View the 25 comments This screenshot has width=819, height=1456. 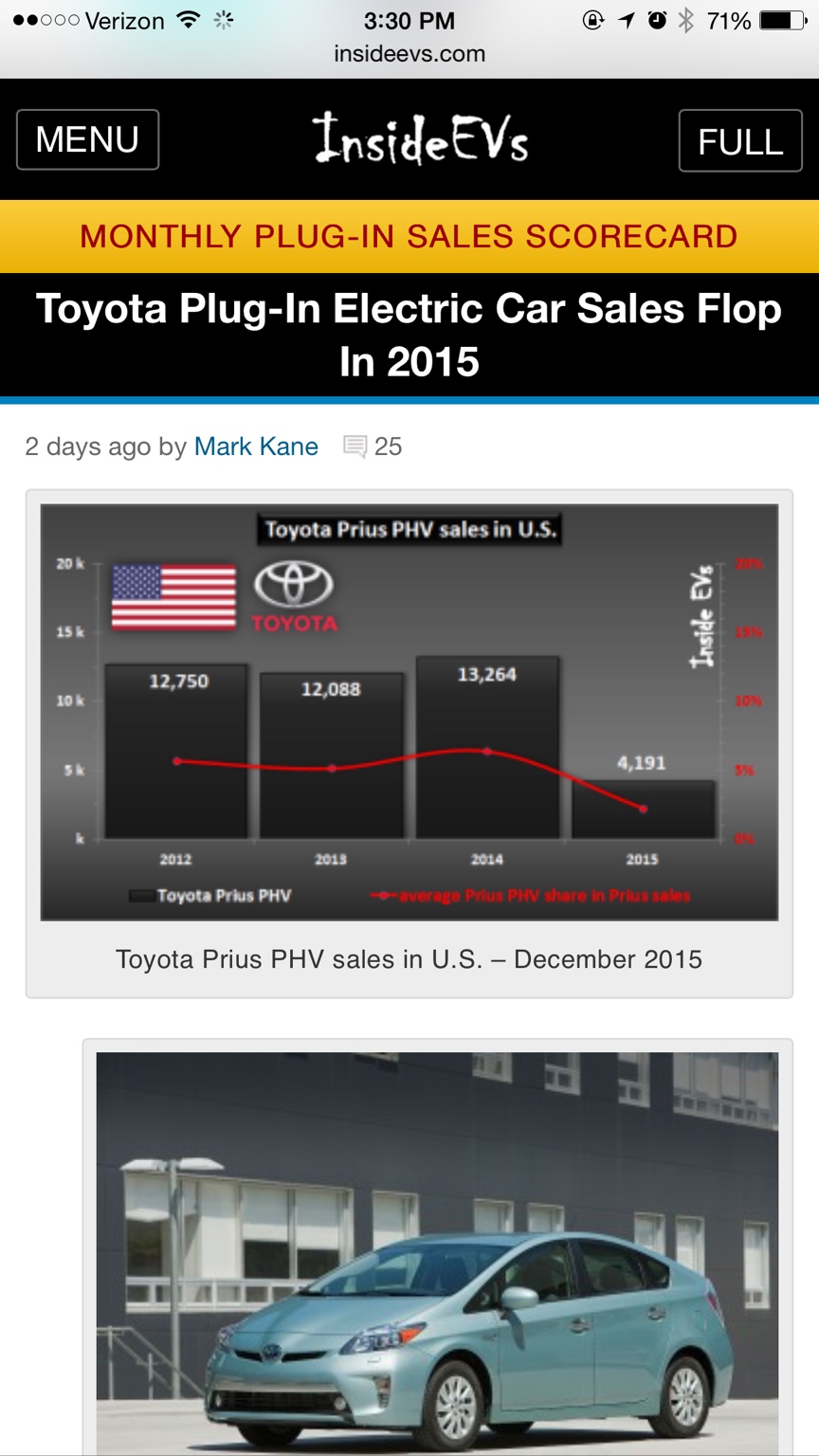pyautogui.click(x=373, y=446)
